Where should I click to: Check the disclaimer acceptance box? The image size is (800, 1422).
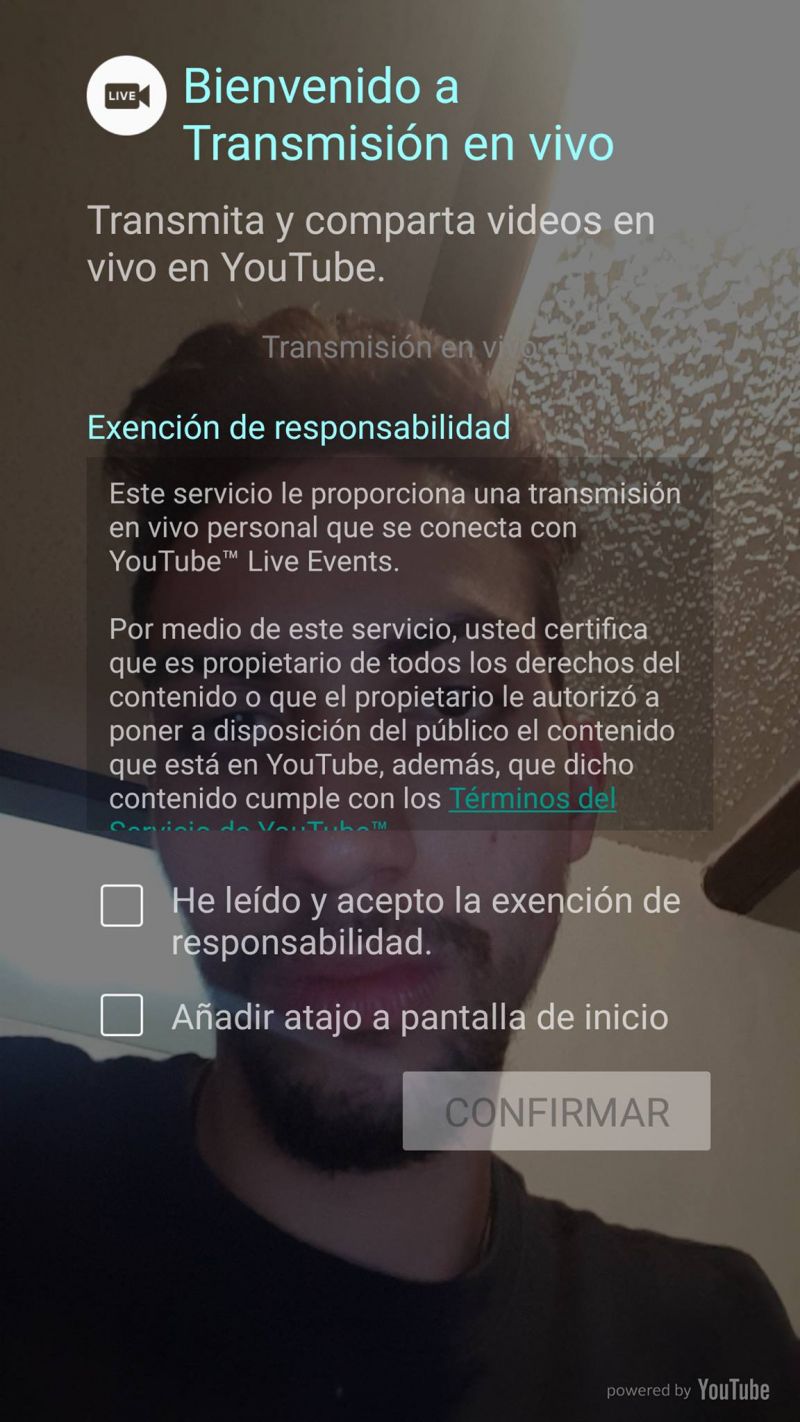pyautogui.click(x=122, y=906)
